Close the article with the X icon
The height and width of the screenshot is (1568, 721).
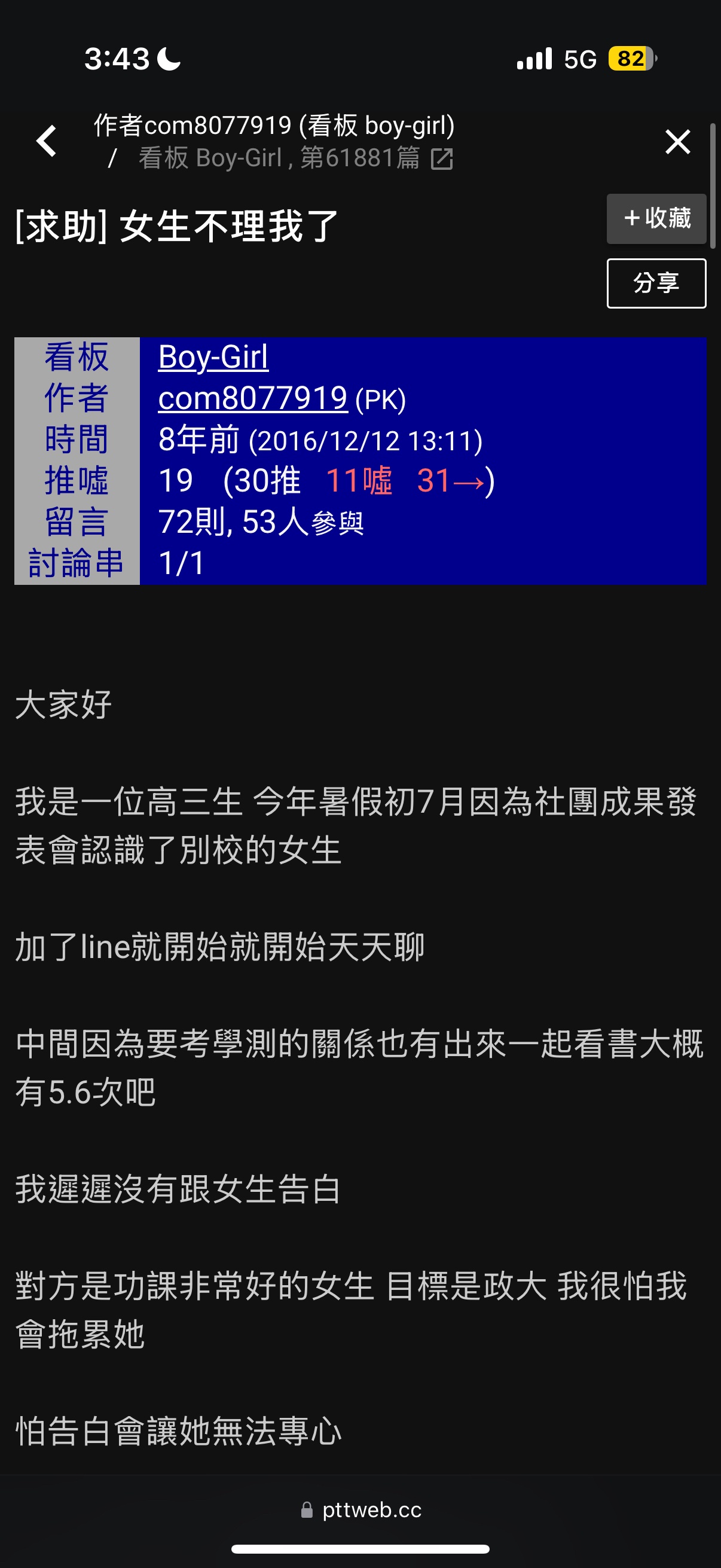(x=677, y=142)
